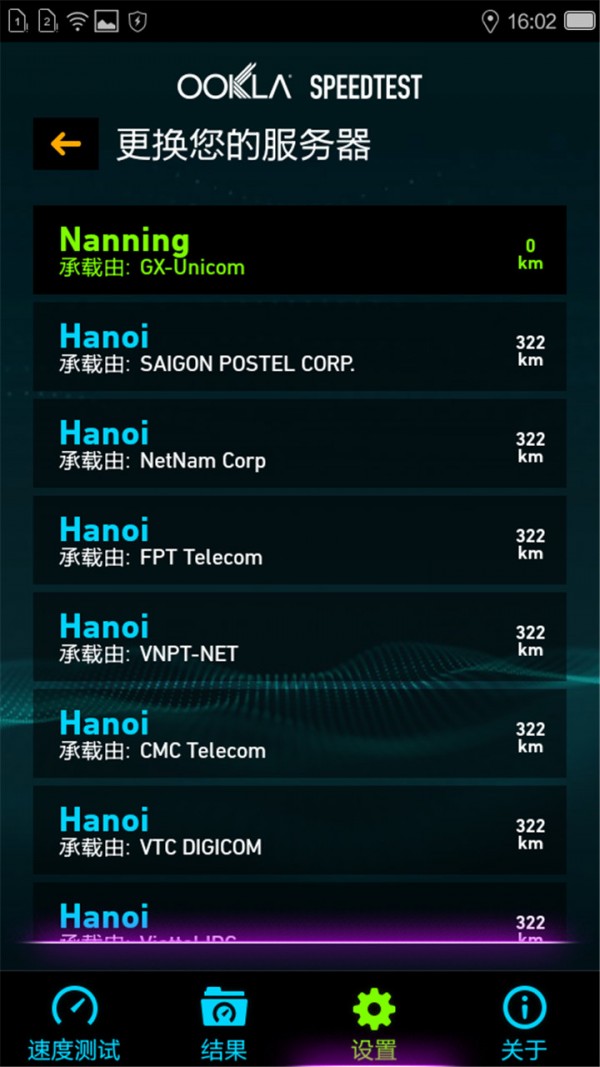Select the Nanning GX-Unicom server
This screenshot has width=600, height=1067.
(299, 250)
